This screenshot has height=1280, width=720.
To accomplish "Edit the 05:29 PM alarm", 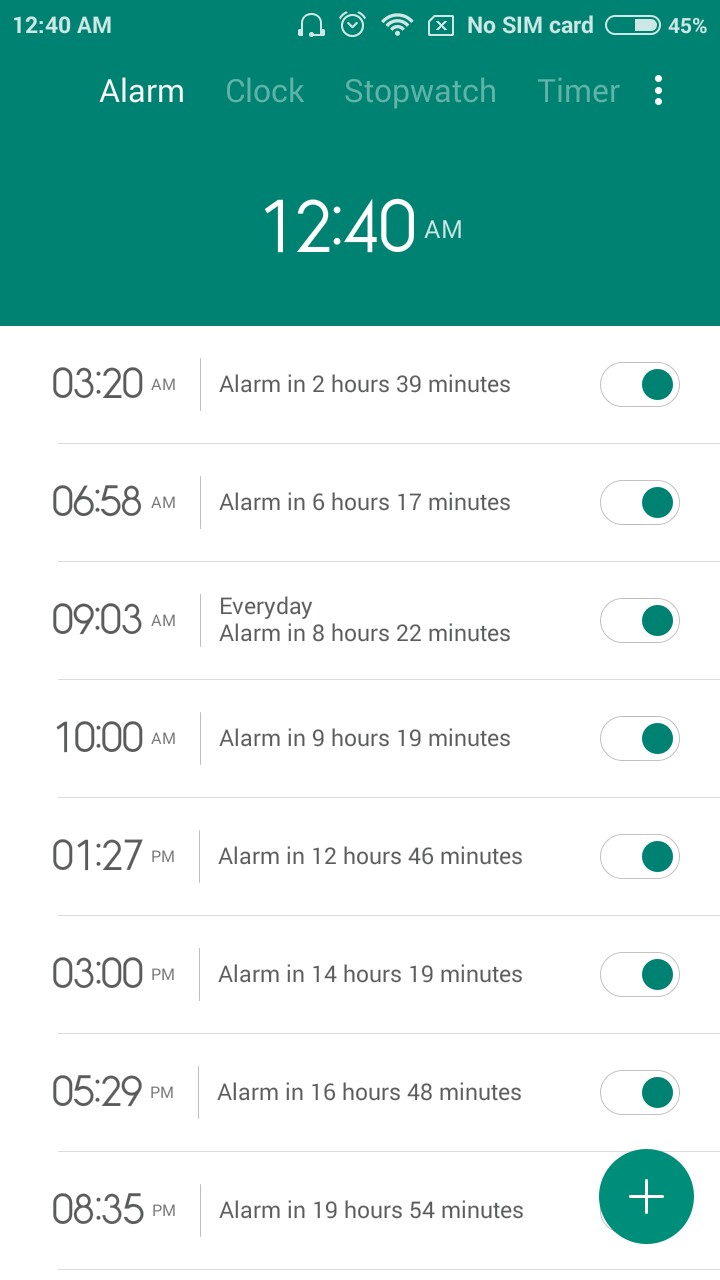I will tap(368, 1093).
